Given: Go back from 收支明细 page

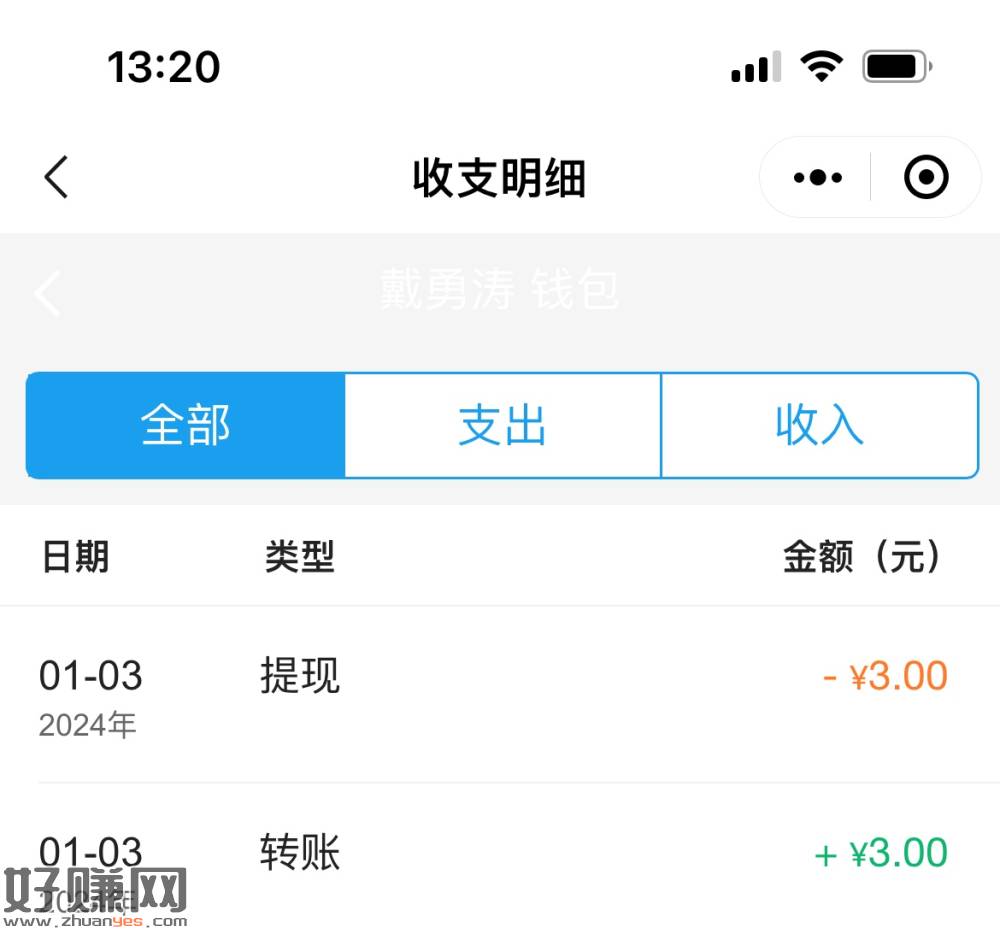Looking at the screenshot, I should point(56,178).
